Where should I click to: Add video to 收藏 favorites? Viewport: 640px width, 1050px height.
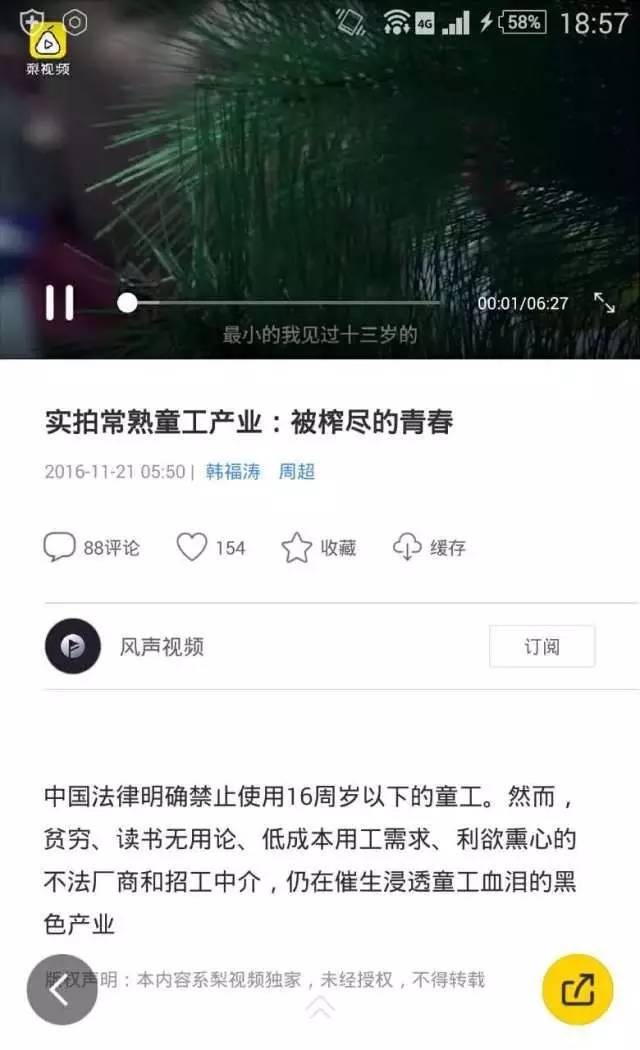tap(318, 547)
